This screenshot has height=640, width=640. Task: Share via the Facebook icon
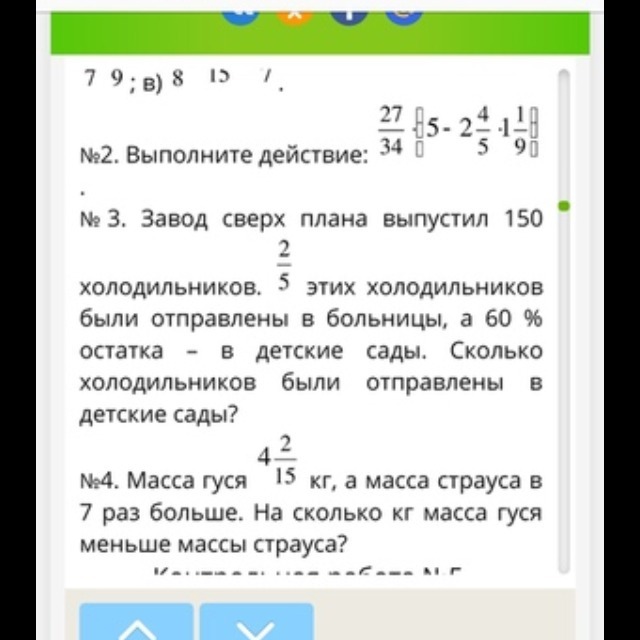pyautogui.click(x=349, y=10)
